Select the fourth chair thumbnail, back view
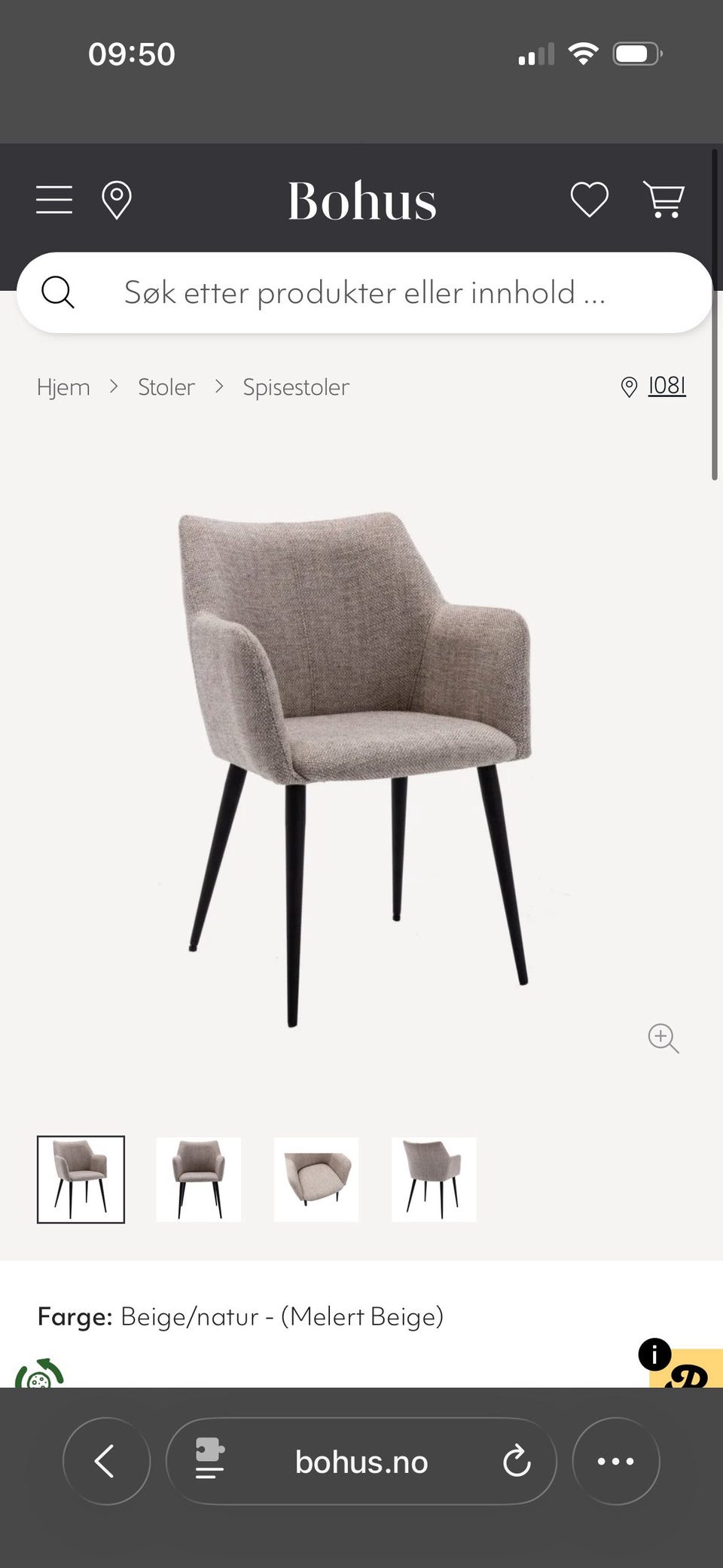 (x=434, y=1179)
